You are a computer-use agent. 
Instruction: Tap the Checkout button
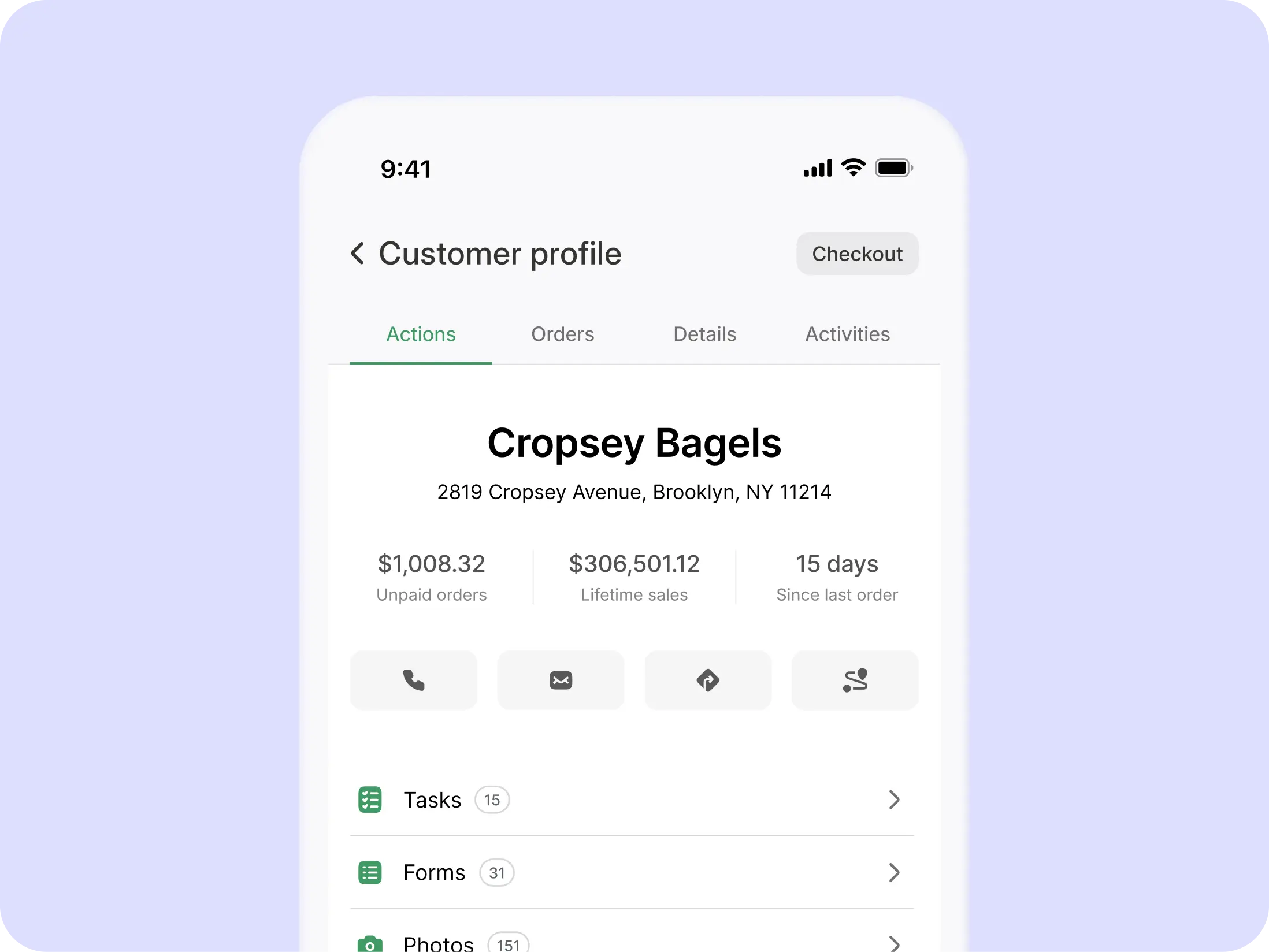856,254
